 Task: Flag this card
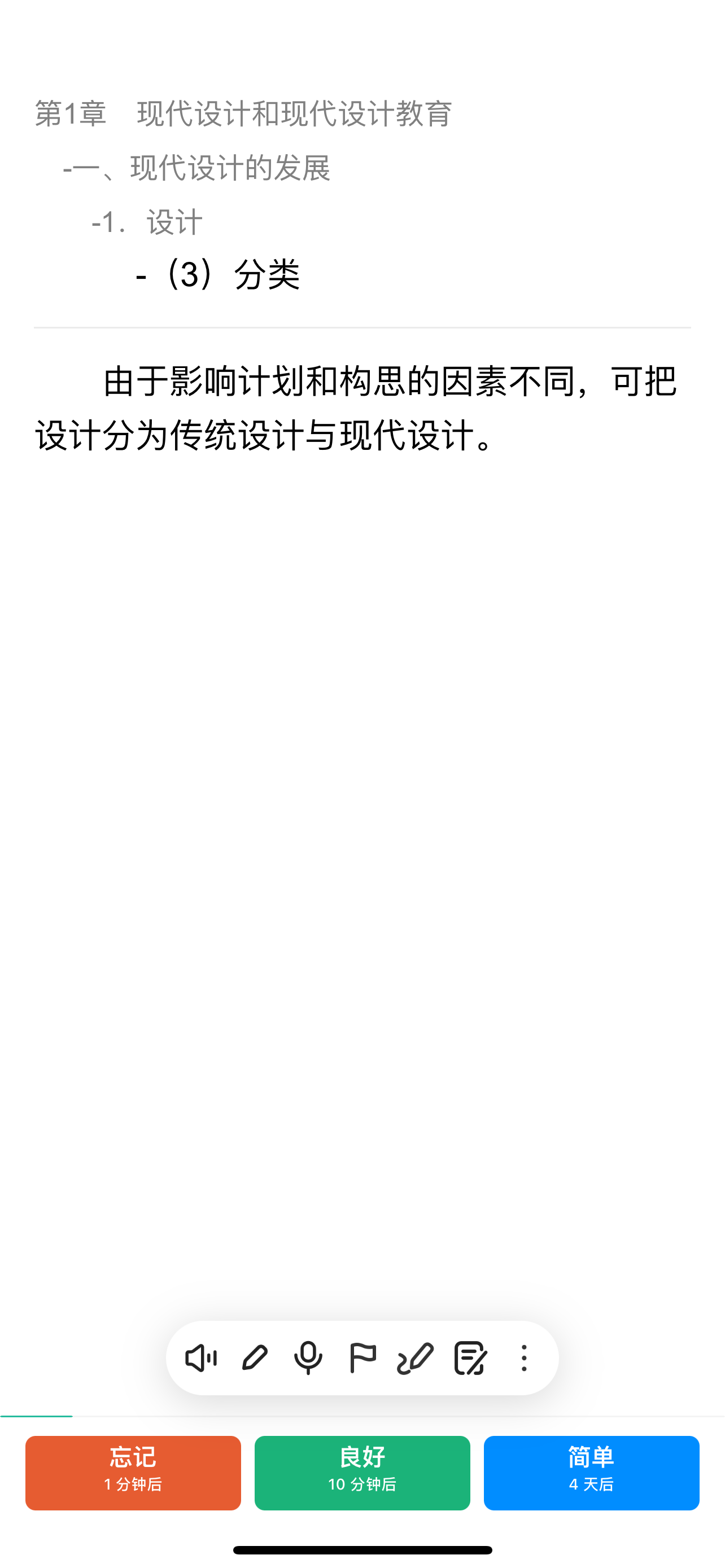click(362, 1358)
